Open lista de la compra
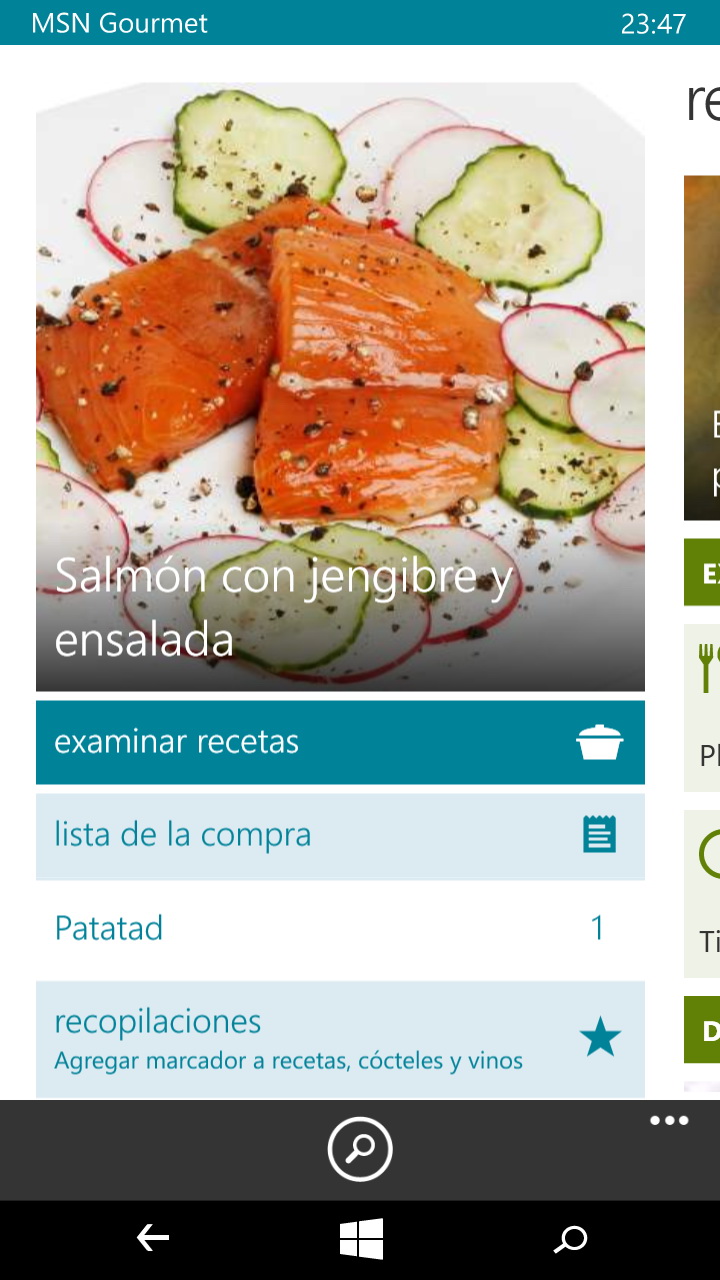Screen dimensions: 720x1280 [x=340, y=835]
